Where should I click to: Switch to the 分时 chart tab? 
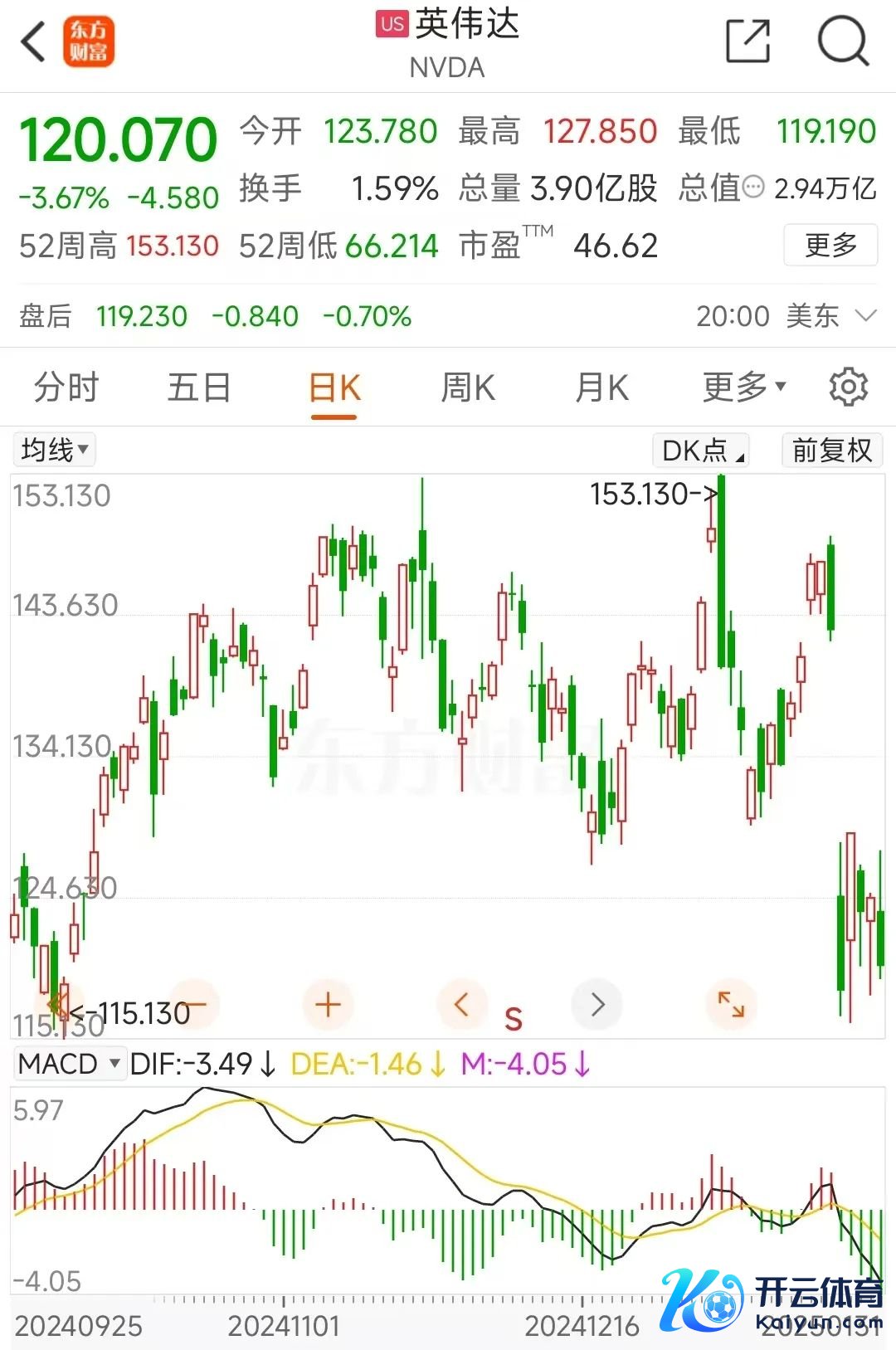tap(66, 387)
